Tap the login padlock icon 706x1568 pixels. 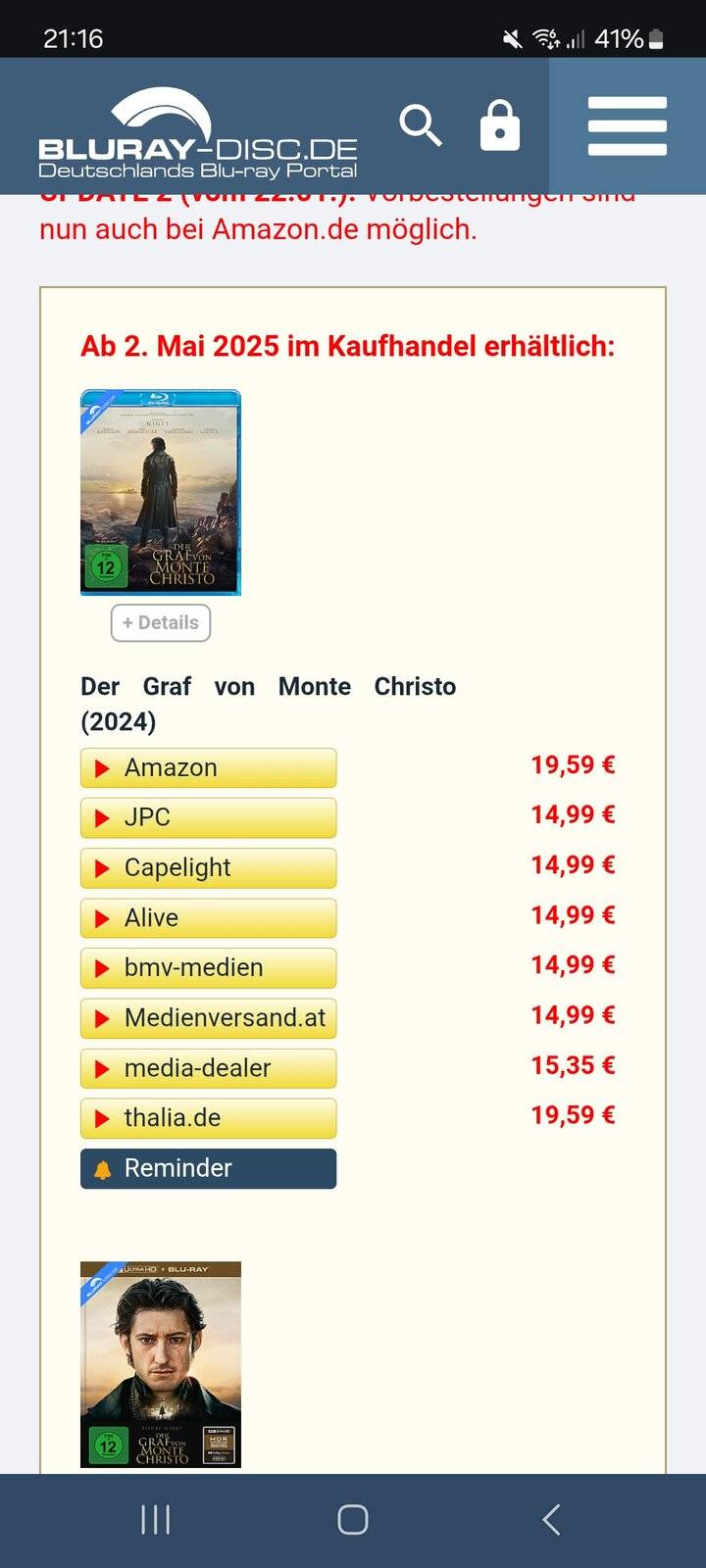(499, 125)
